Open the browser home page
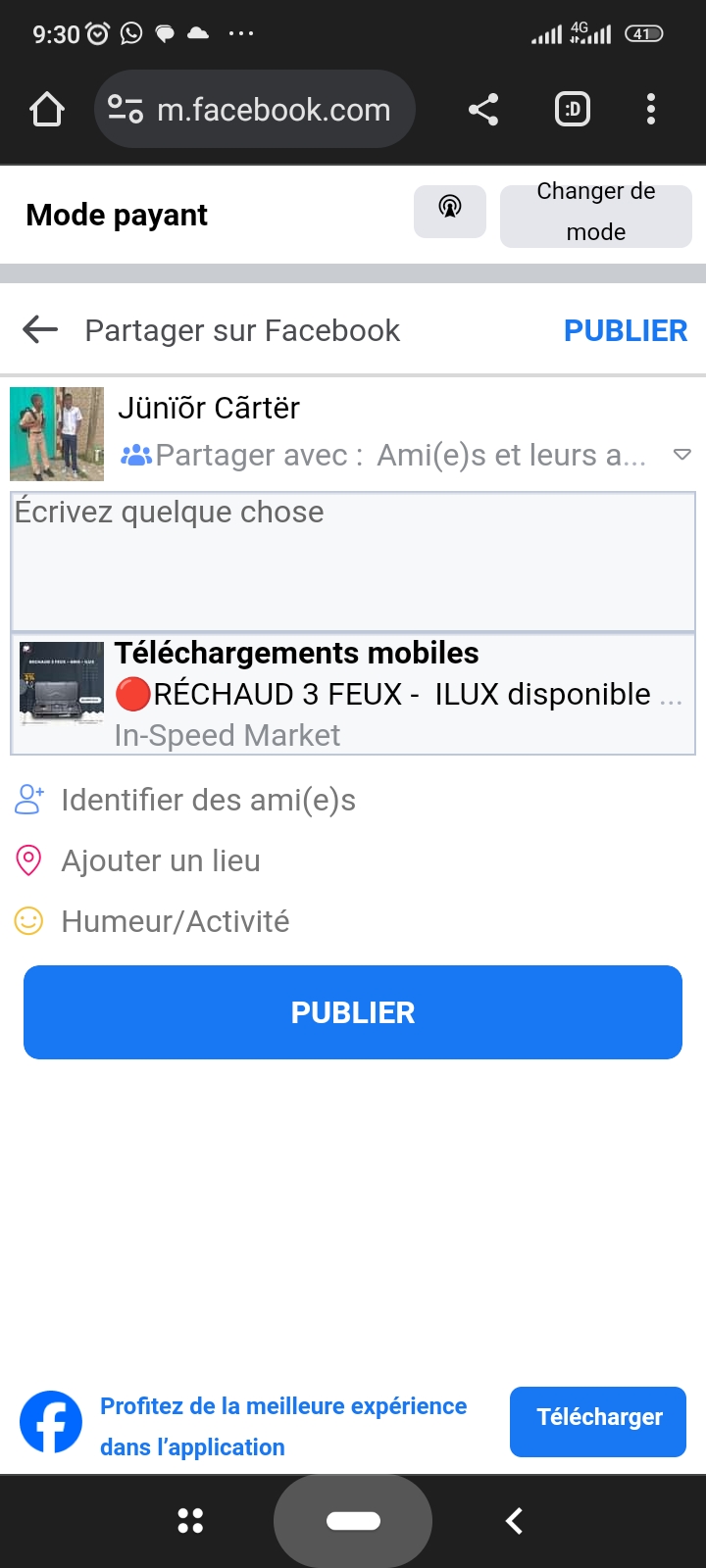 point(47,109)
